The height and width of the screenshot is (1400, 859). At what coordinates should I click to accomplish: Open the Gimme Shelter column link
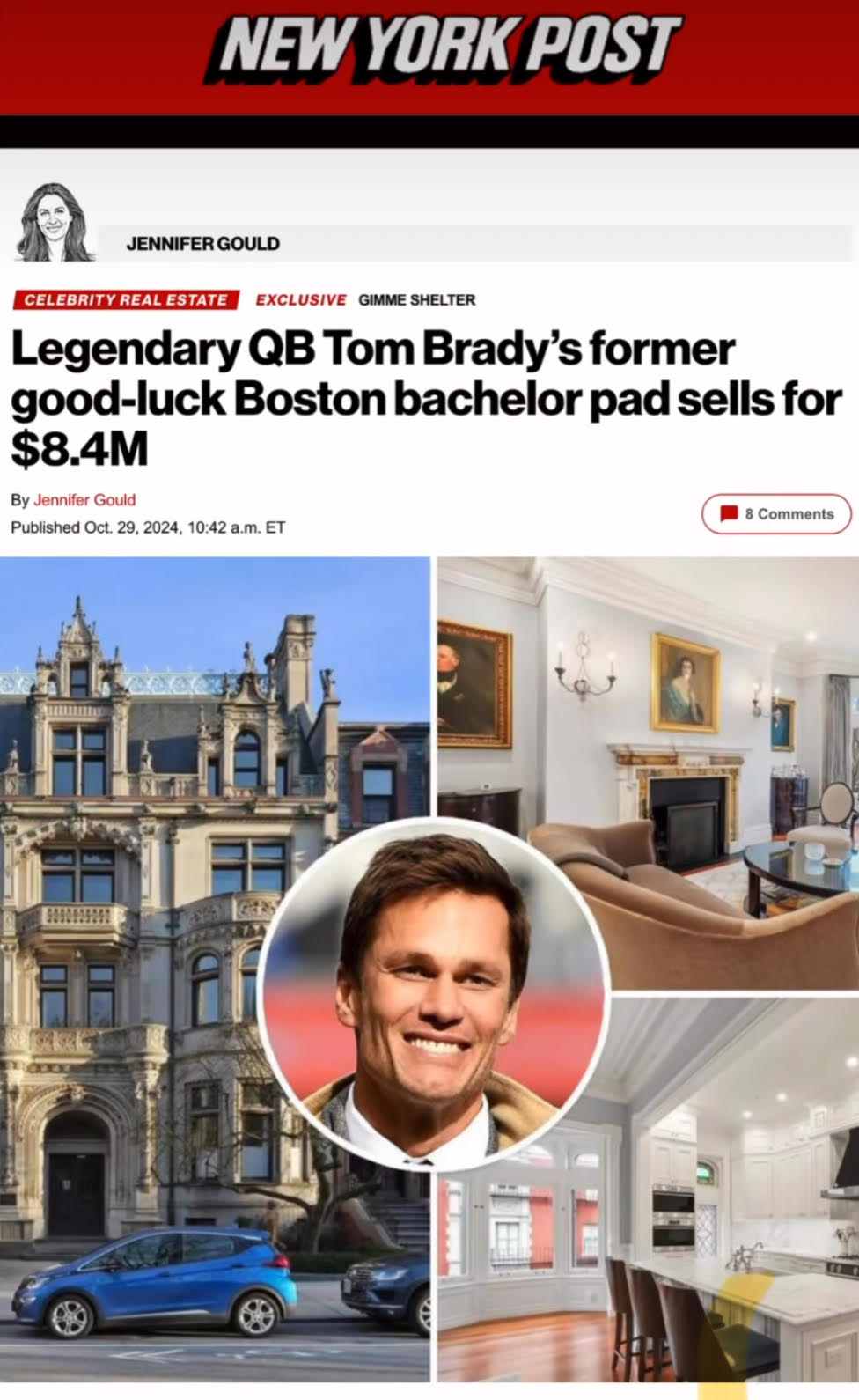click(x=416, y=300)
